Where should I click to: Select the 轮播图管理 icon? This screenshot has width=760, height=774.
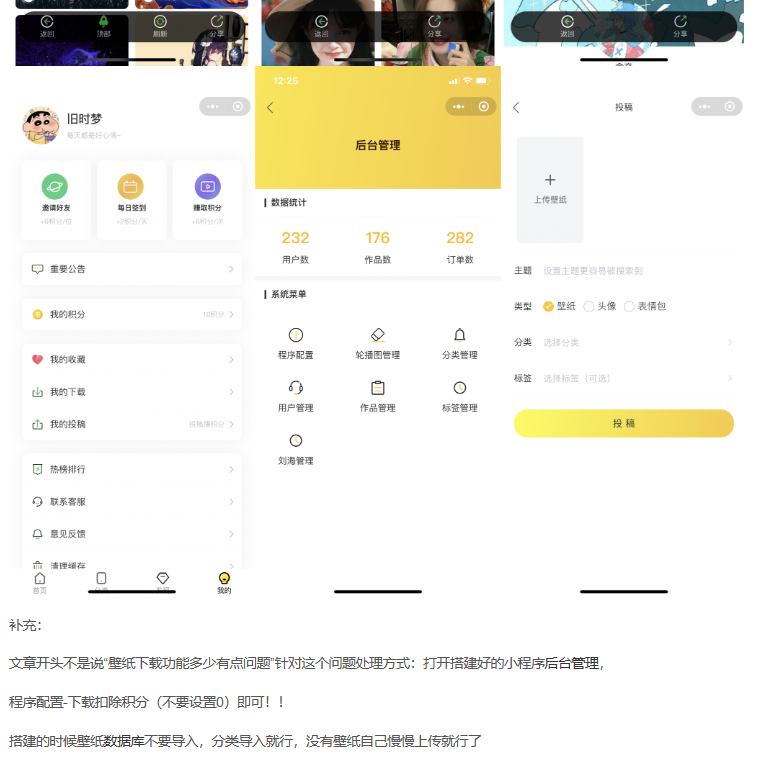[377, 343]
